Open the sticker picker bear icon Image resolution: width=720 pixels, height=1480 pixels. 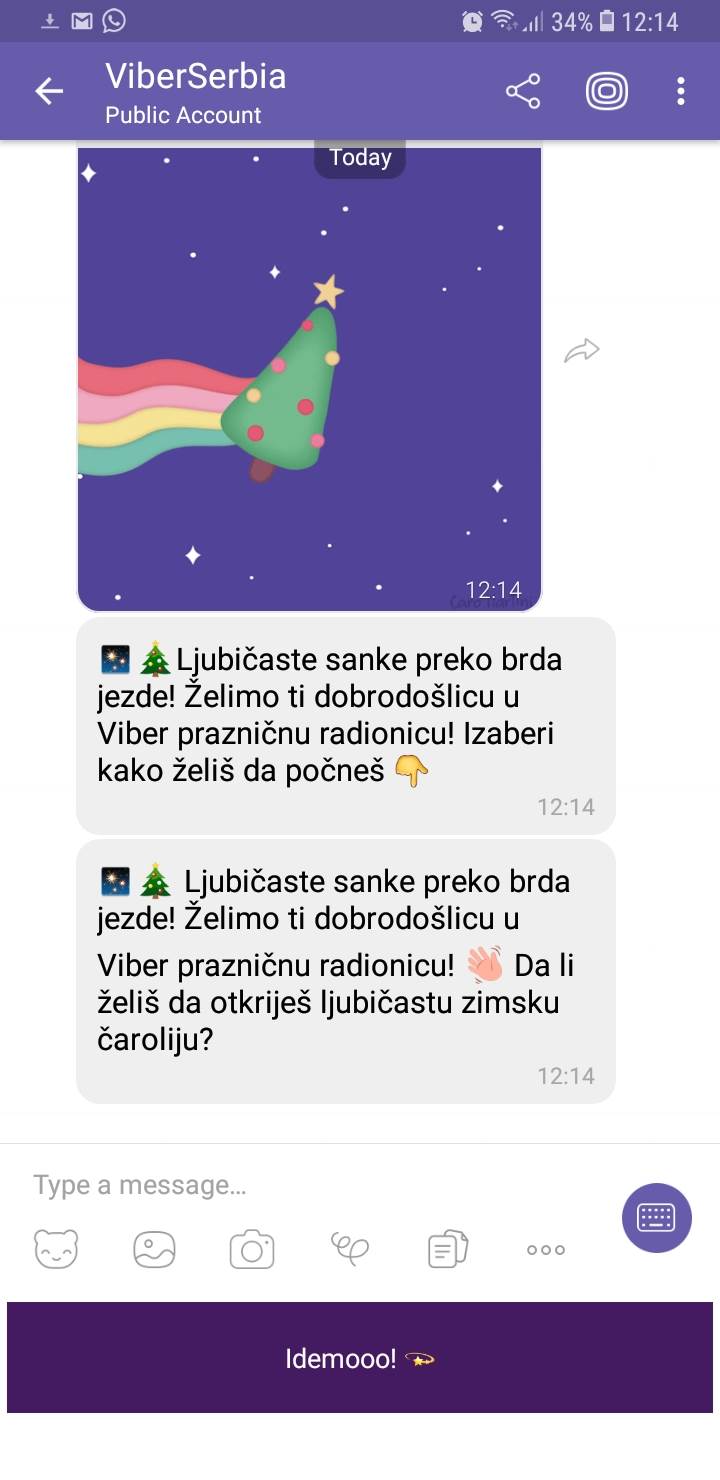click(56, 1248)
